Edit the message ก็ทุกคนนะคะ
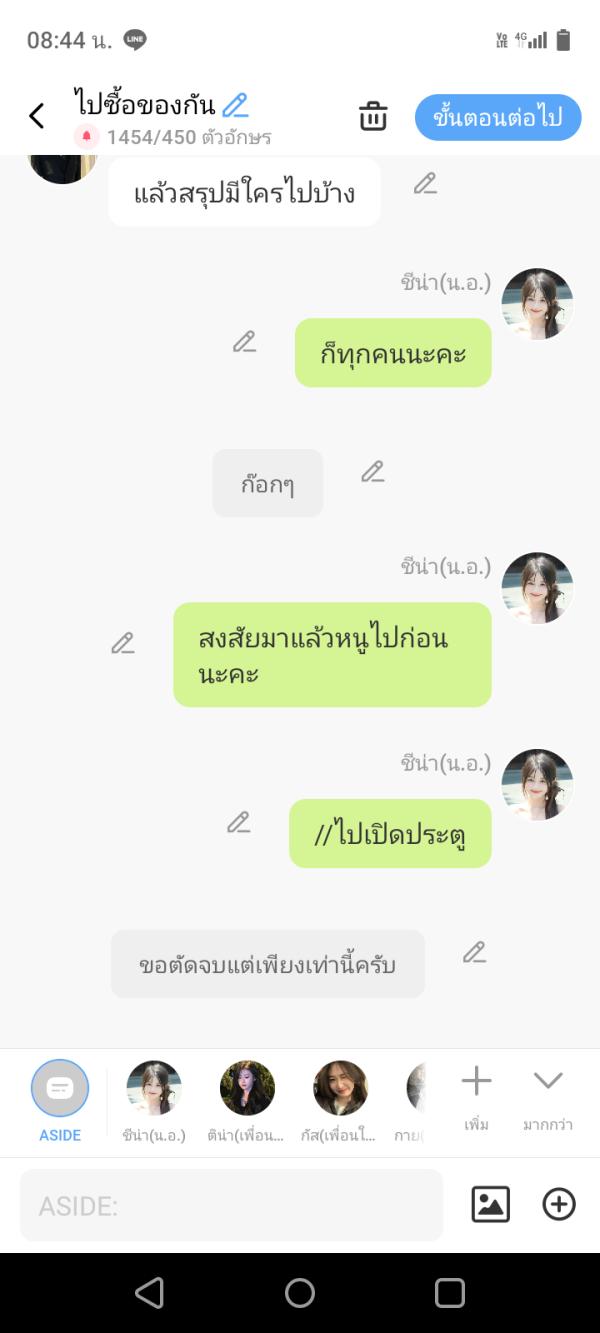The height and width of the screenshot is (1333, 600). tap(244, 342)
